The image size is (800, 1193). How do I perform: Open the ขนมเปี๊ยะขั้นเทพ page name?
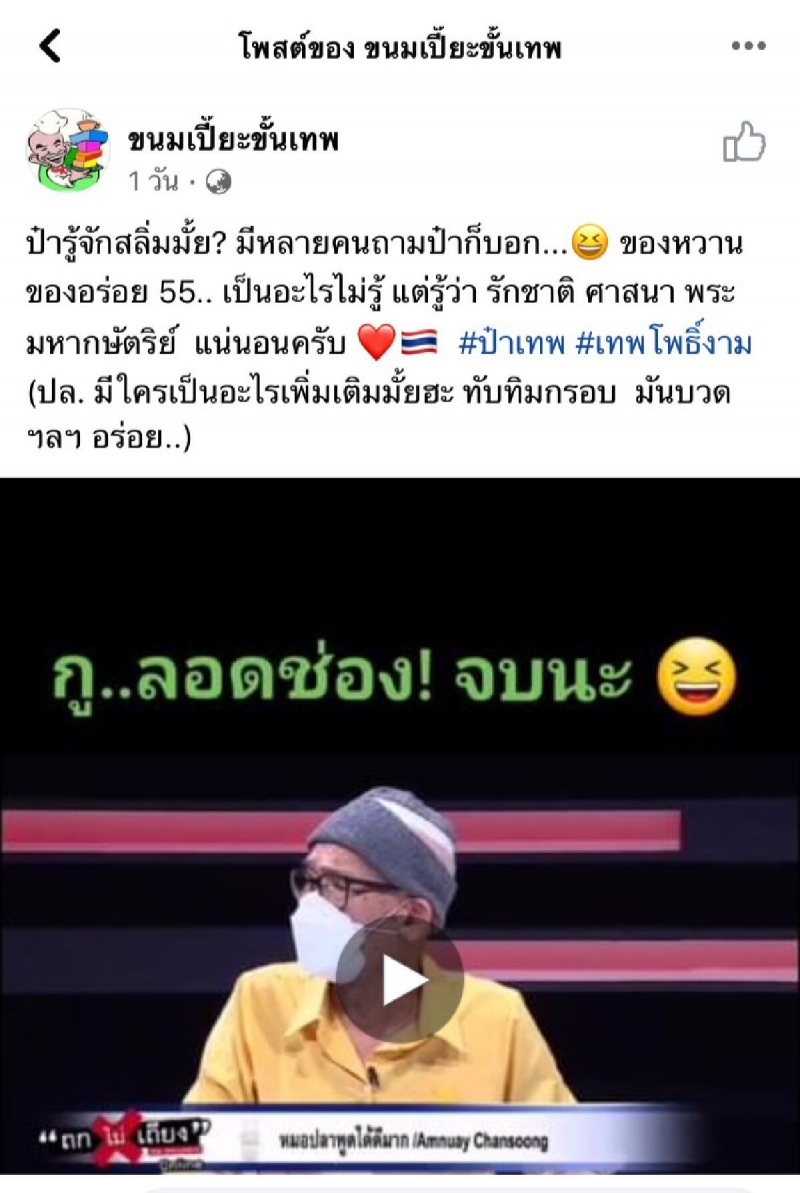click(232, 140)
